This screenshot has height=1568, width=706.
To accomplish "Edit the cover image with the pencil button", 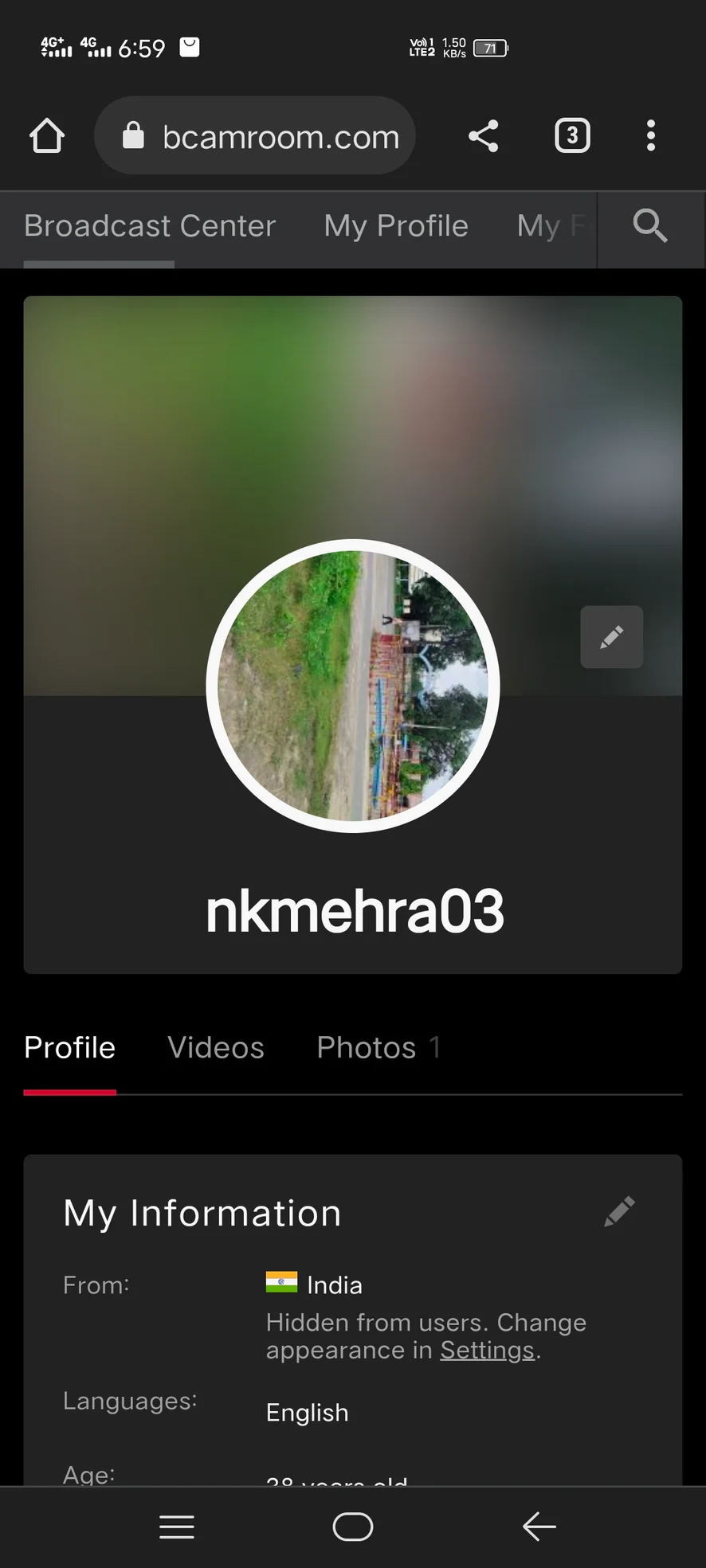I will (x=611, y=637).
